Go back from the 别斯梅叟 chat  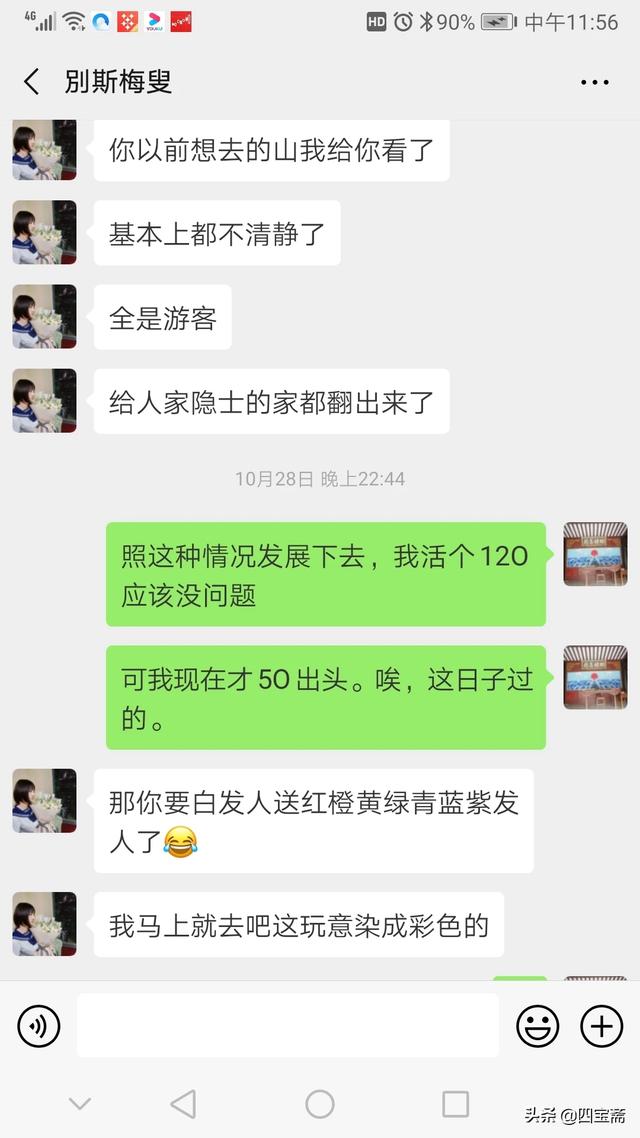(32, 82)
